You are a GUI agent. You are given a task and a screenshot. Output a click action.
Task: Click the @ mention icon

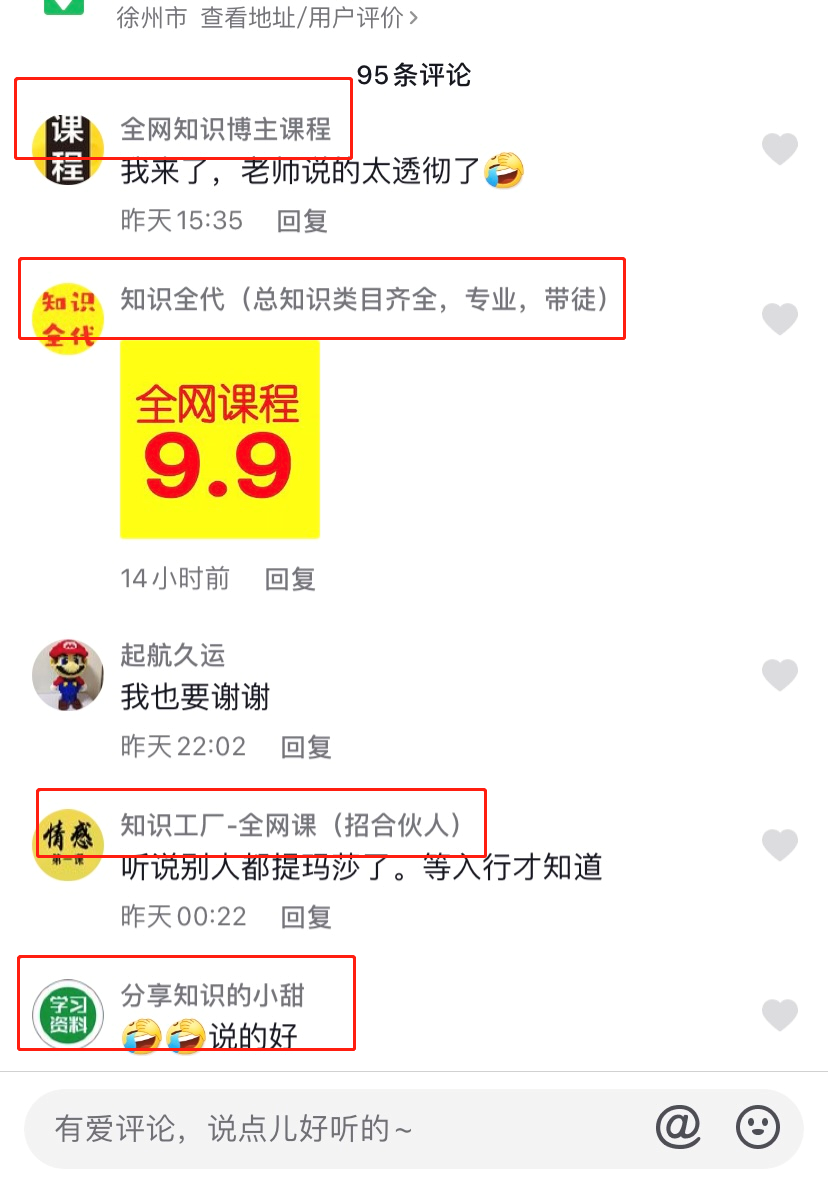(x=679, y=1128)
